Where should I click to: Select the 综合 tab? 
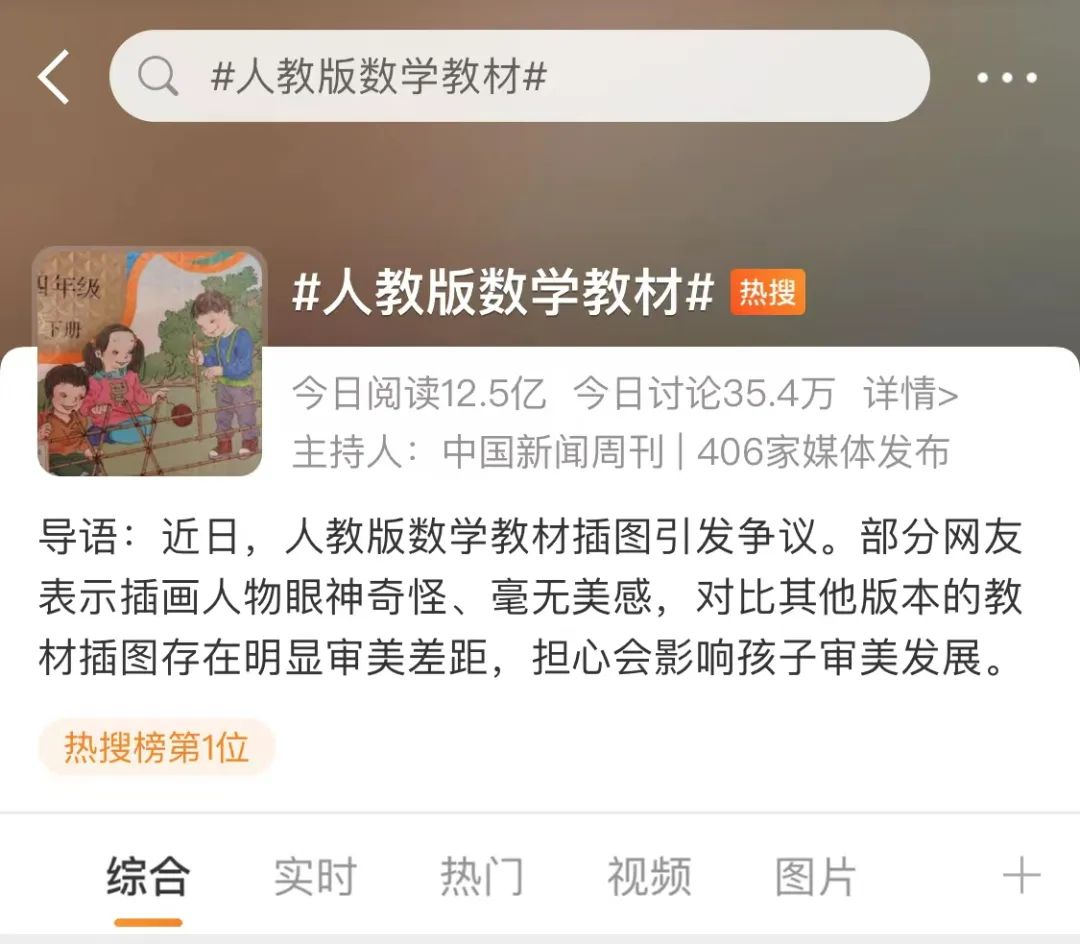coord(148,877)
